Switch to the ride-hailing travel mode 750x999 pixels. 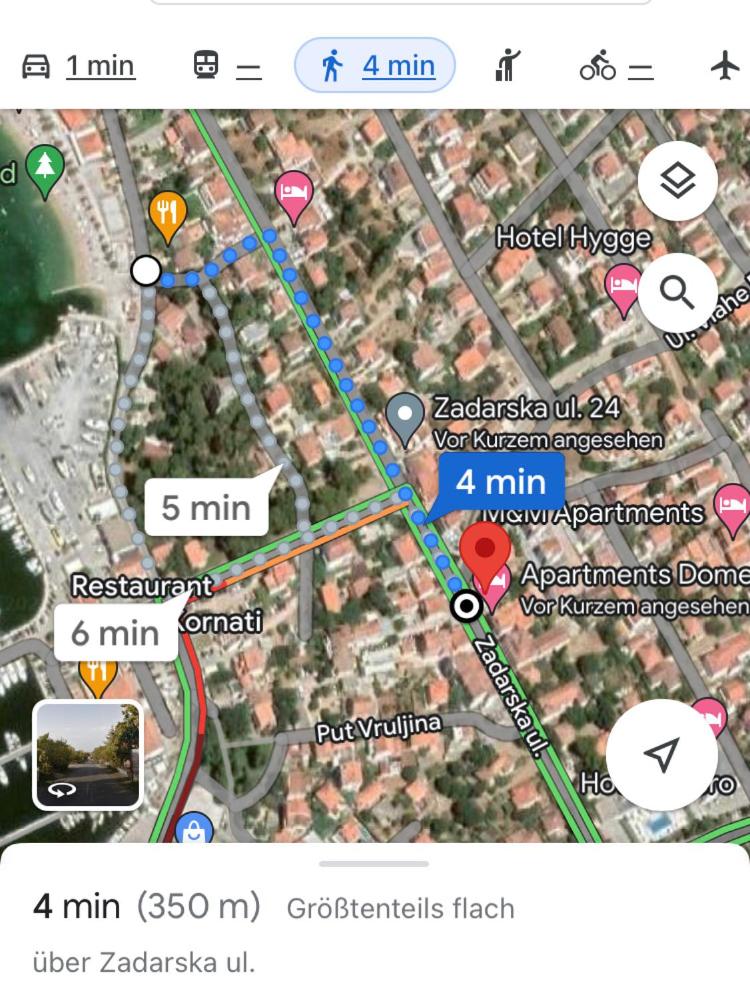[509, 66]
